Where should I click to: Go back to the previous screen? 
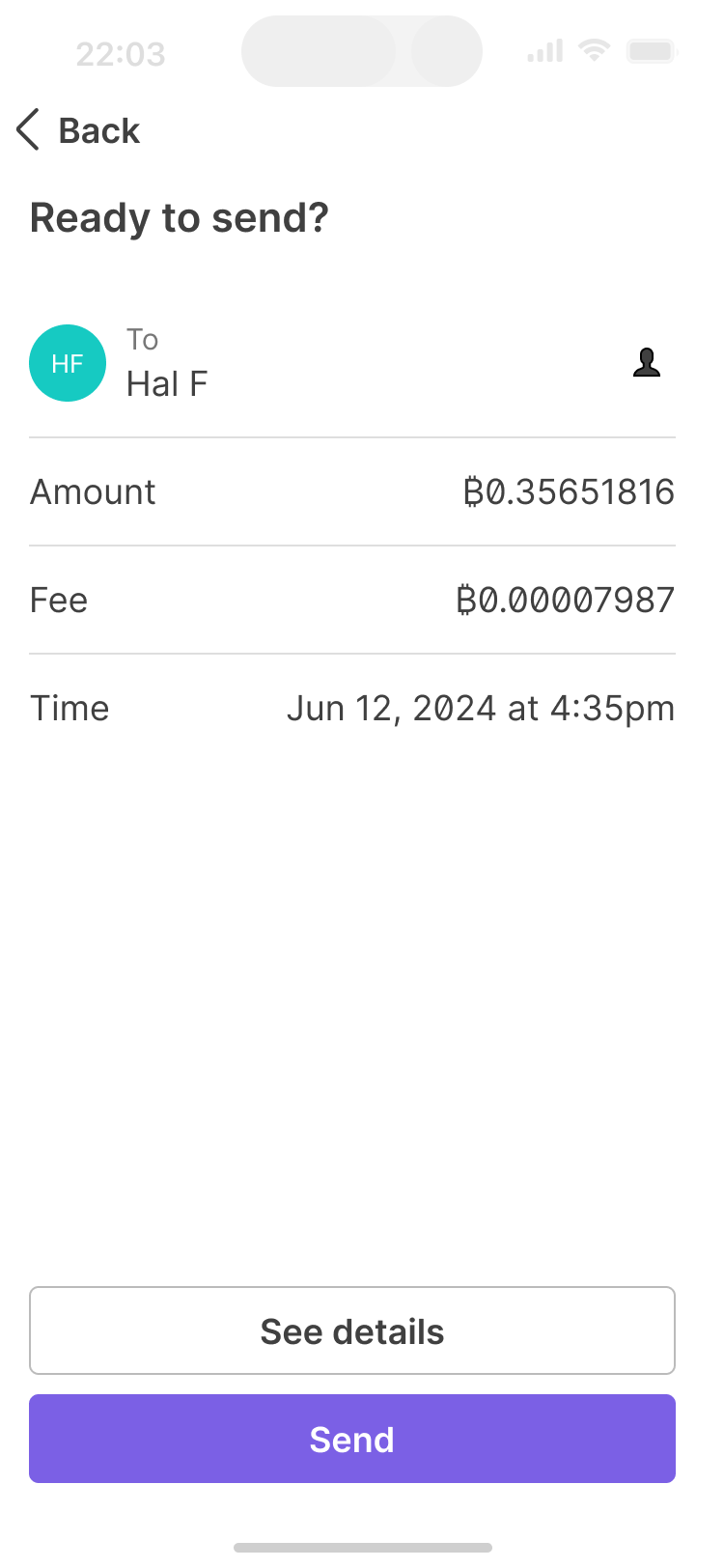(x=79, y=130)
